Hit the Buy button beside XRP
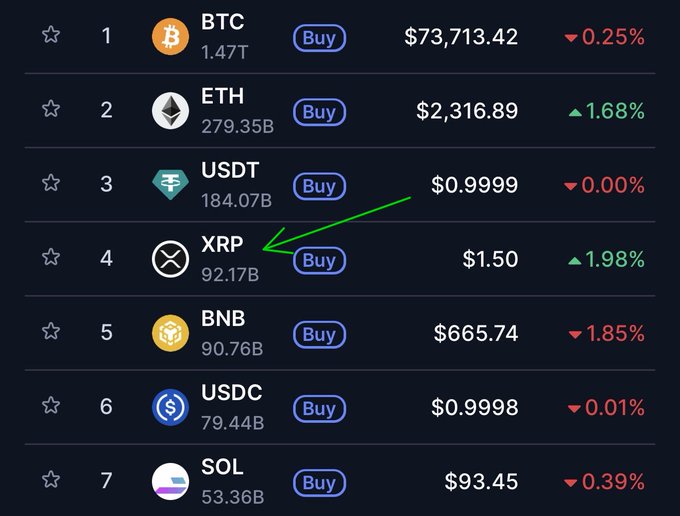Screen dimensions: 680x516 tap(318, 260)
